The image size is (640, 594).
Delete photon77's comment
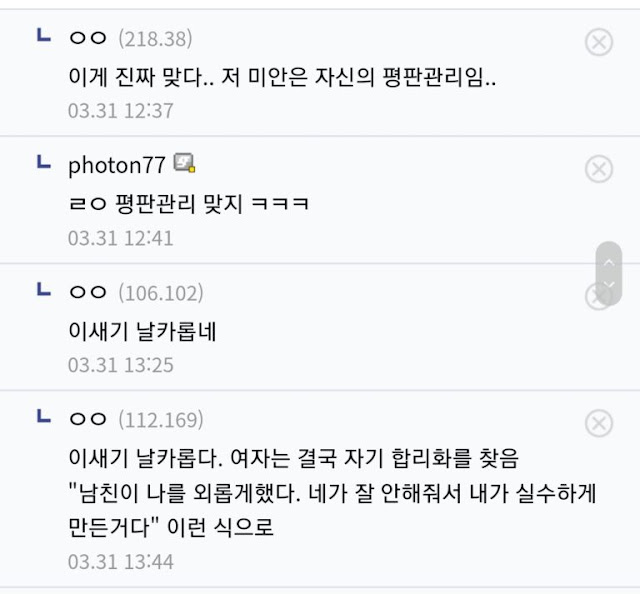click(x=599, y=169)
